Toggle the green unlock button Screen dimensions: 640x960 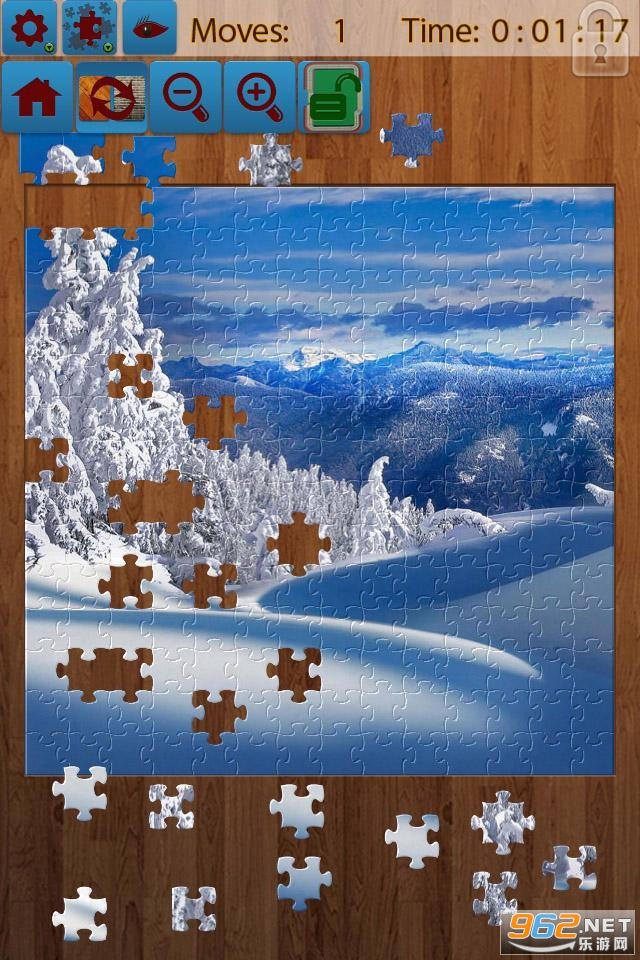click(334, 97)
